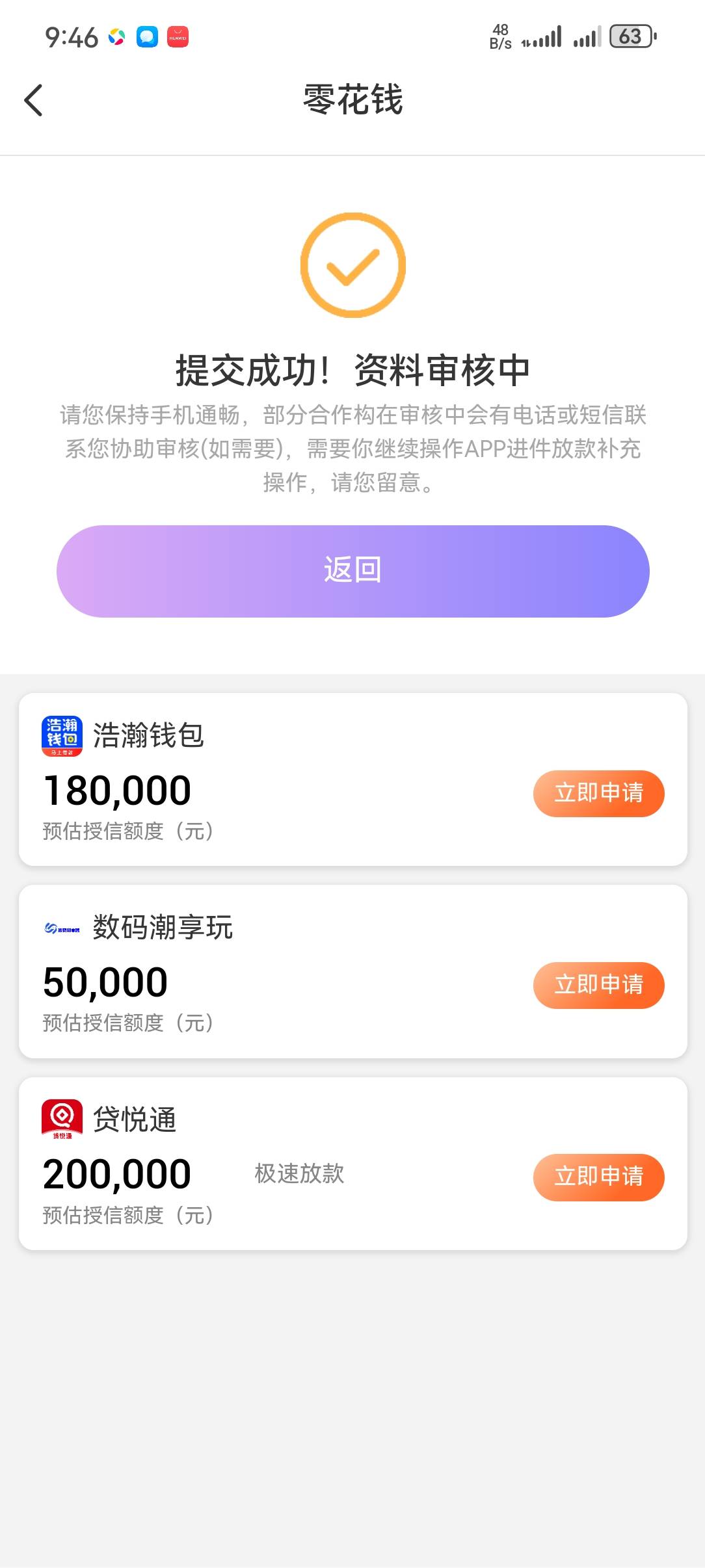Apply now for 数码潮享玩
The image size is (705, 1568).
pyautogui.click(x=598, y=985)
